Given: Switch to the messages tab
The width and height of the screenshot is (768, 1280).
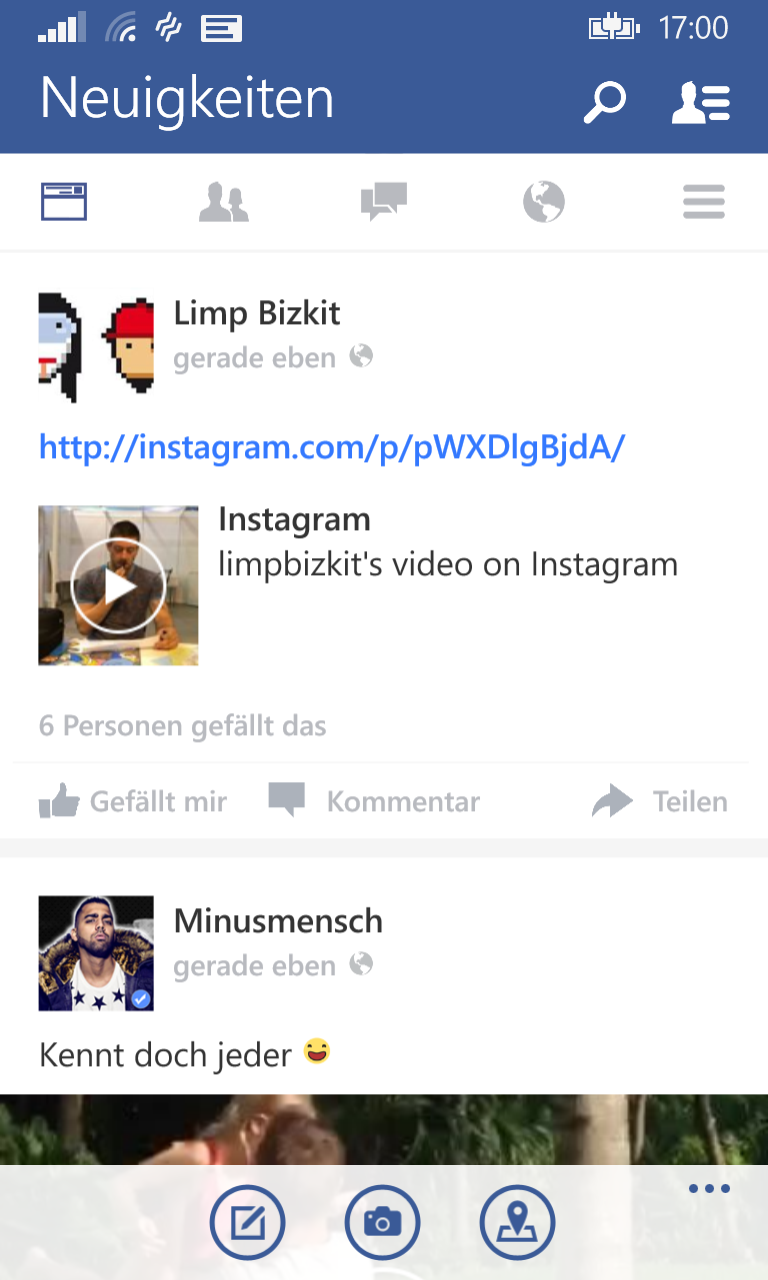Looking at the screenshot, I should (x=384, y=202).
